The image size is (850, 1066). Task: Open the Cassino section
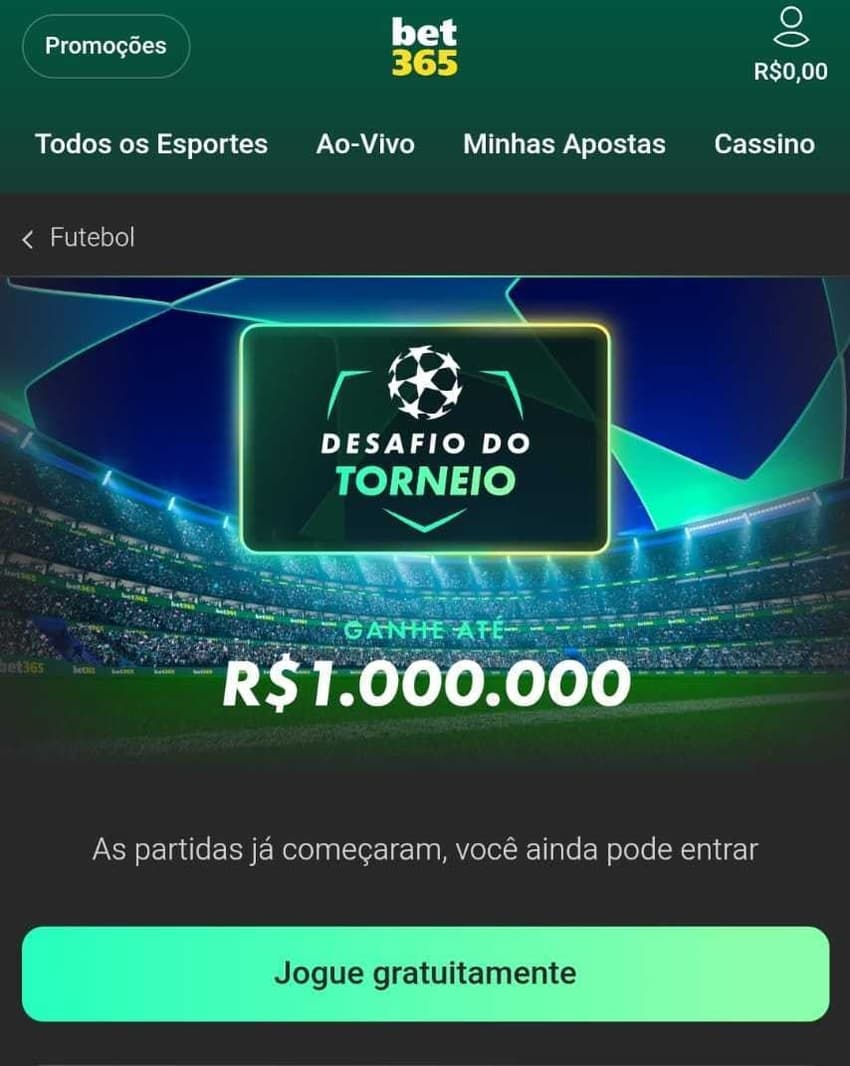763,145
